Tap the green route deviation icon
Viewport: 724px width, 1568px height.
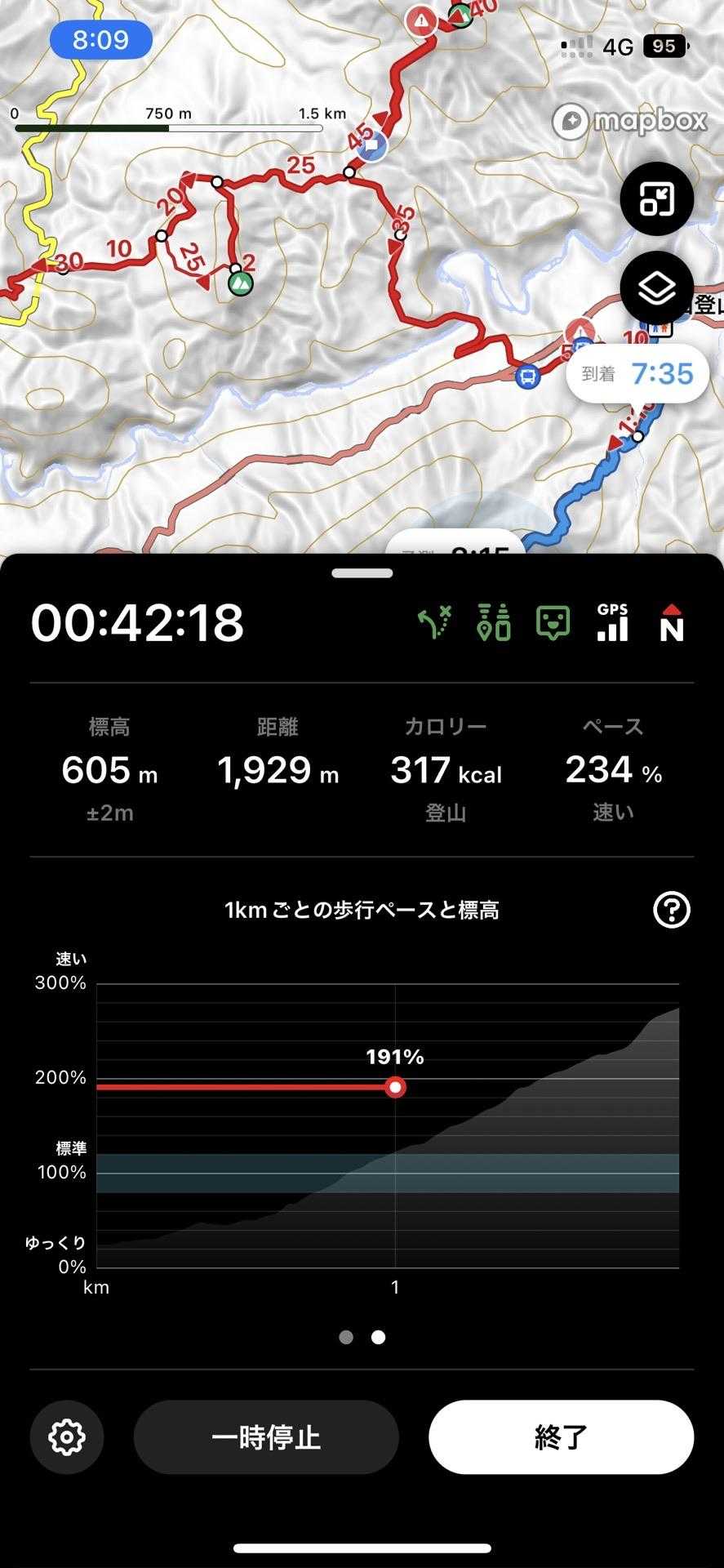(x=435, y=623)
